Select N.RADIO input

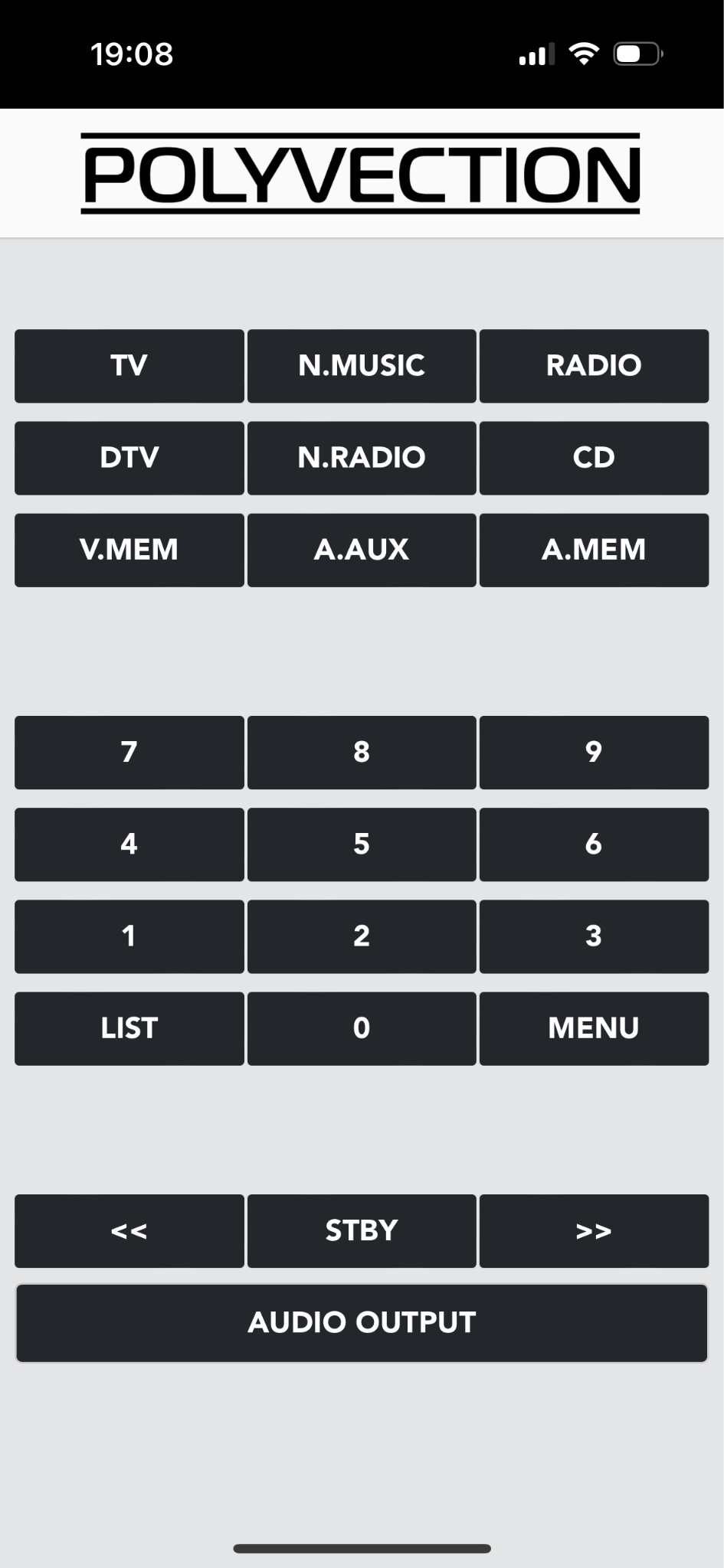coord(362,458)
